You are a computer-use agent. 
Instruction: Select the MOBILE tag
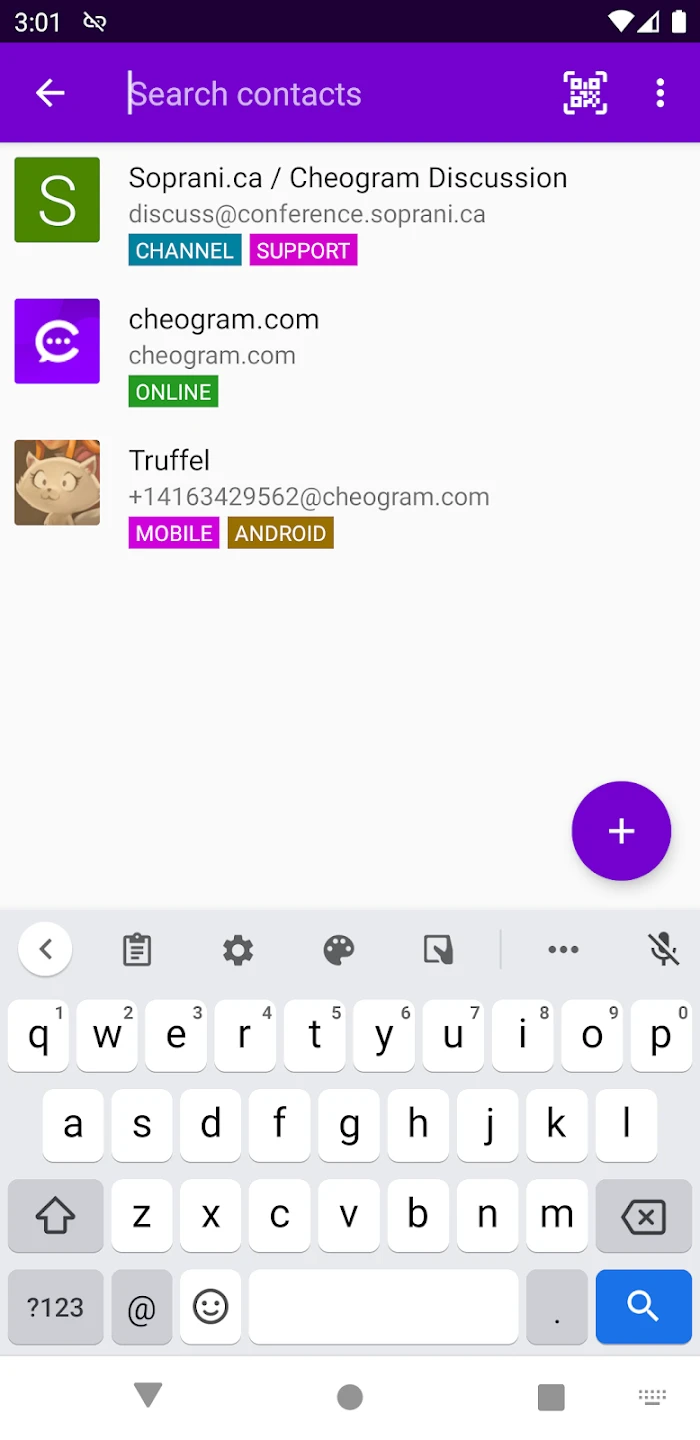point(174,533)
